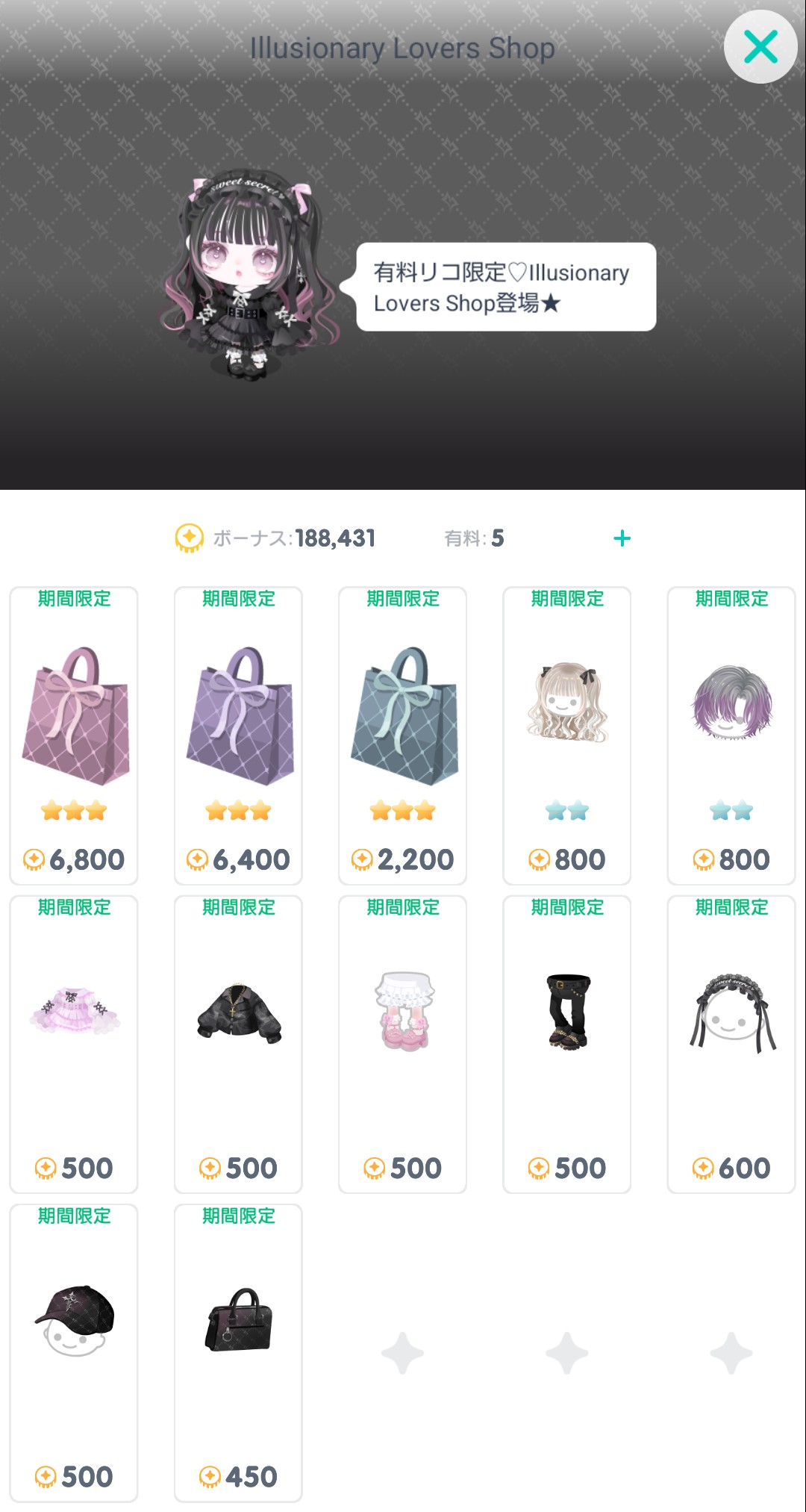Select the black cap item
806x1512 pixels.
[74, 1352]
